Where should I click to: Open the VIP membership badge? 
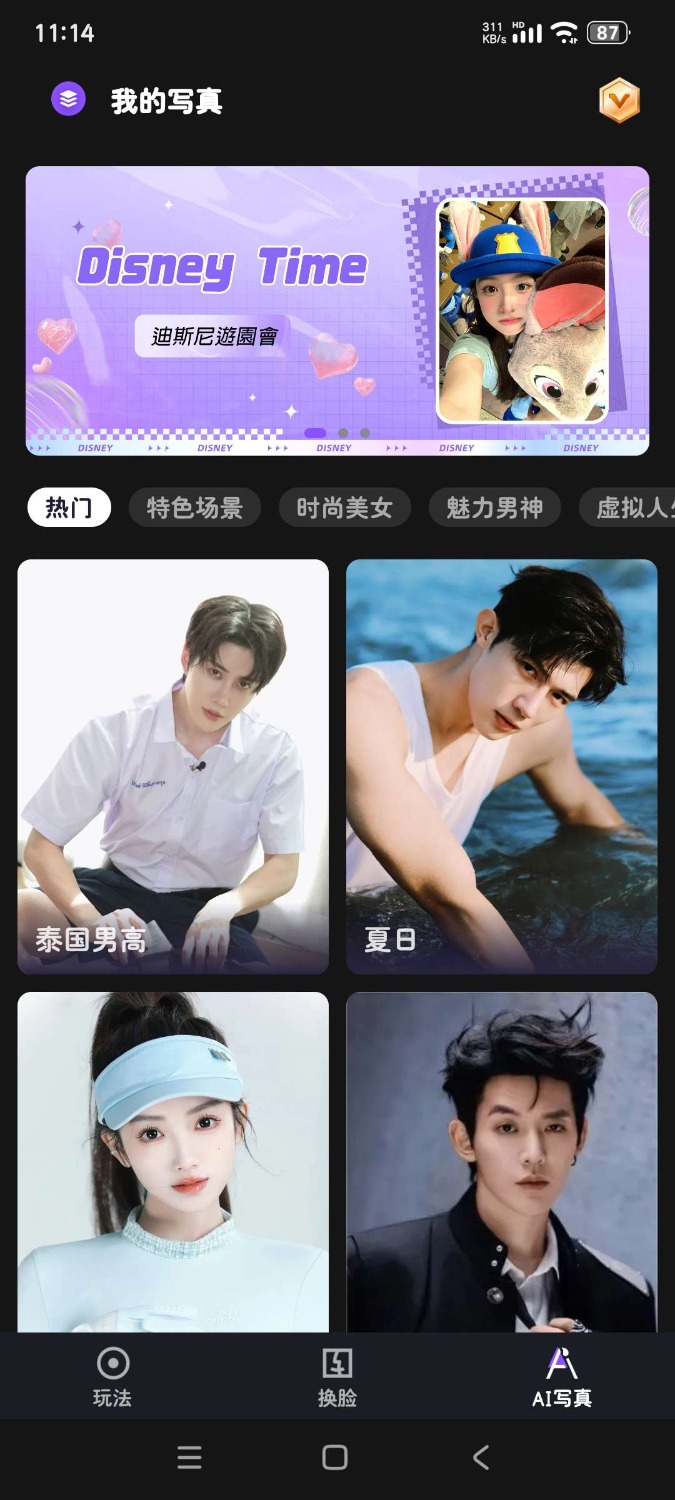pyautogui.click(x=619, y=101)
